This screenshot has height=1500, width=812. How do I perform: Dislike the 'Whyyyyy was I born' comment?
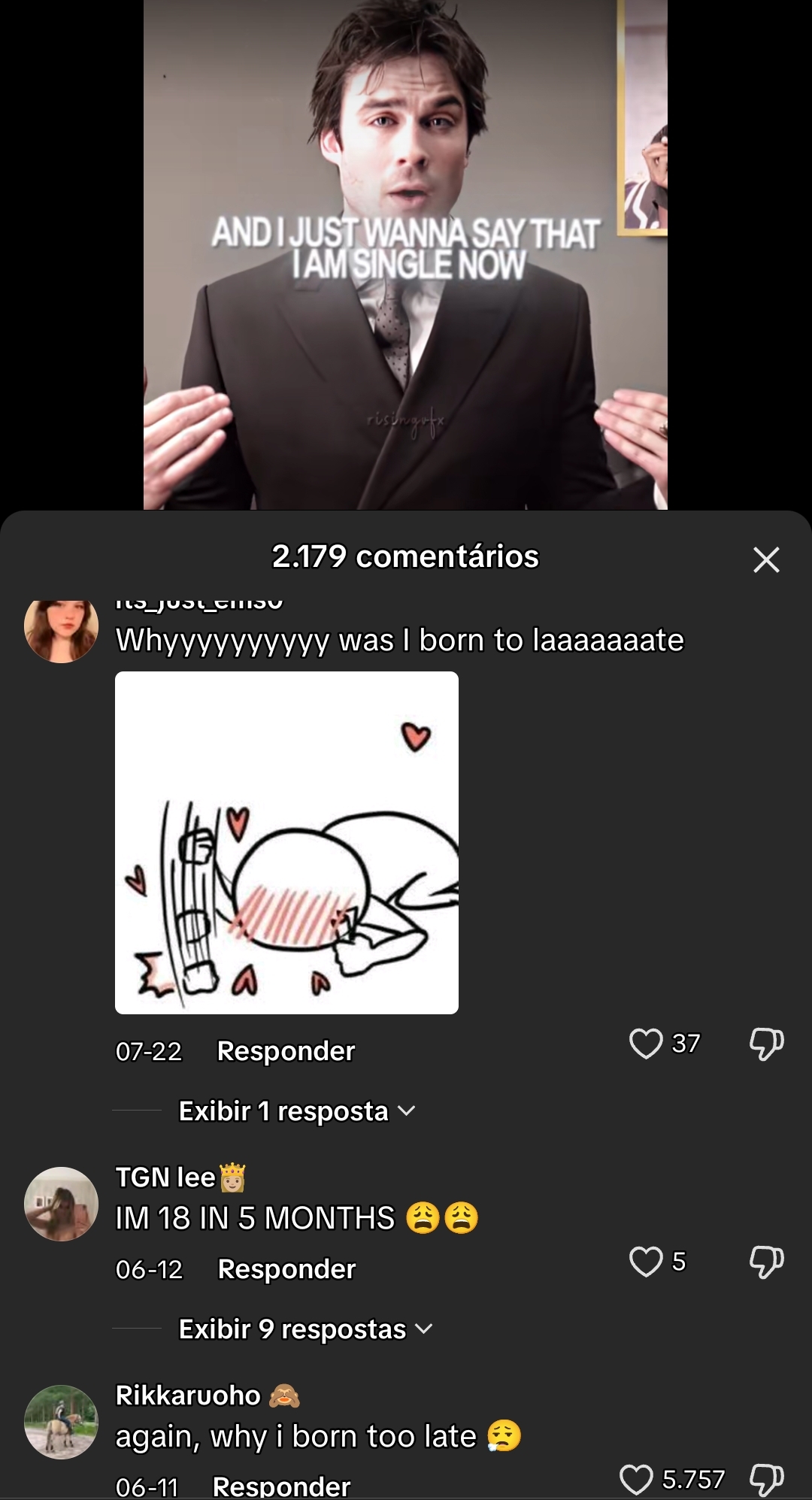tap(766, 1044)
